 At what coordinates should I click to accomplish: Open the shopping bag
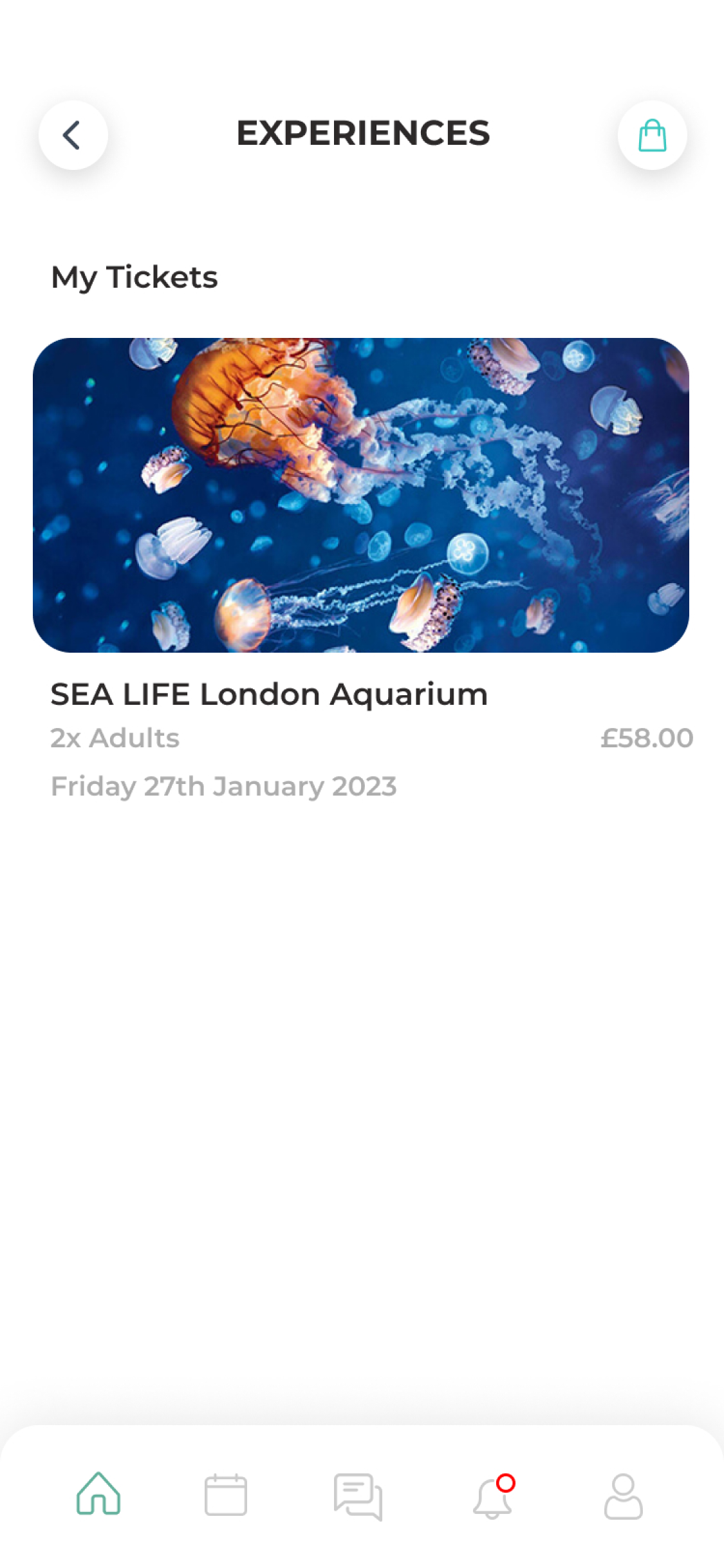coord(652,135)
